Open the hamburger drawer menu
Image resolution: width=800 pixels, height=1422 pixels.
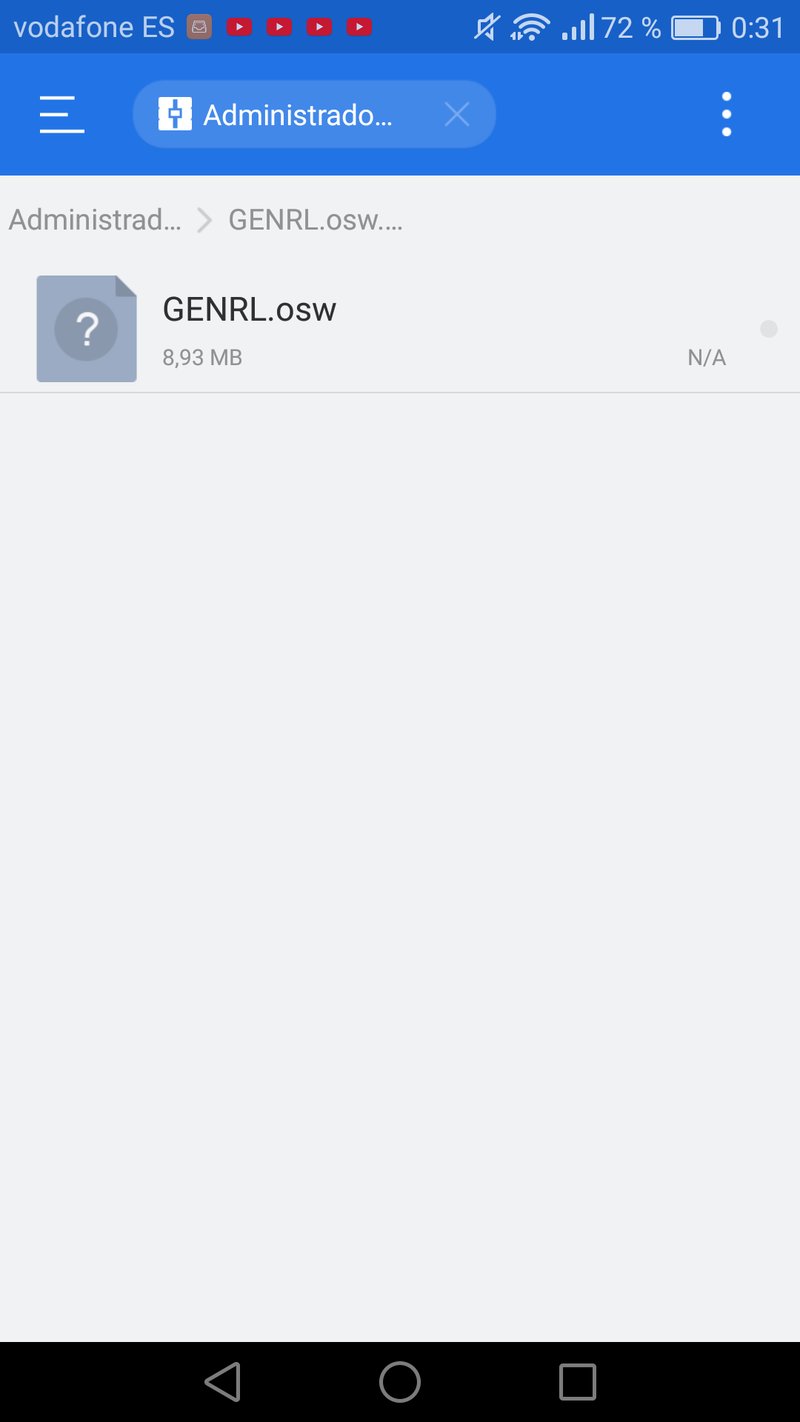coord(62,115)
